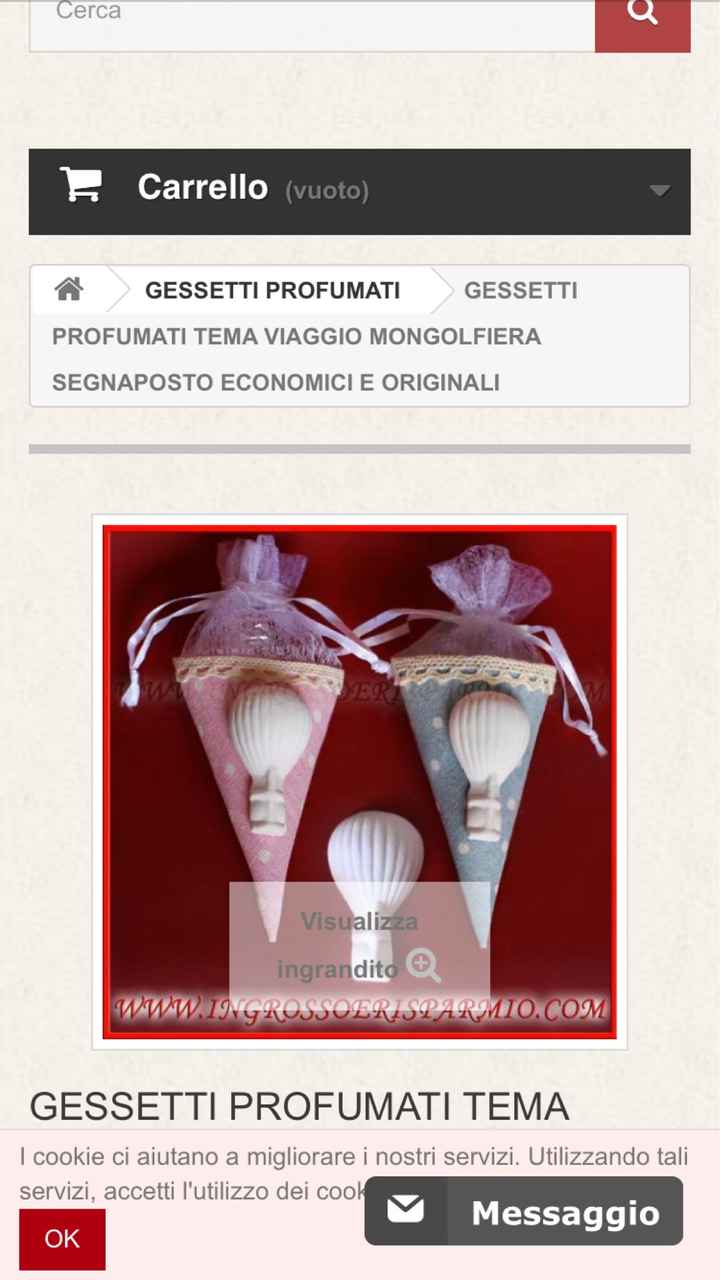Image resolution: width=720 pixels, height=1280 pixels.
Task: Click the envelope icon in the Messaggio bar
Action: [404, 1210]
